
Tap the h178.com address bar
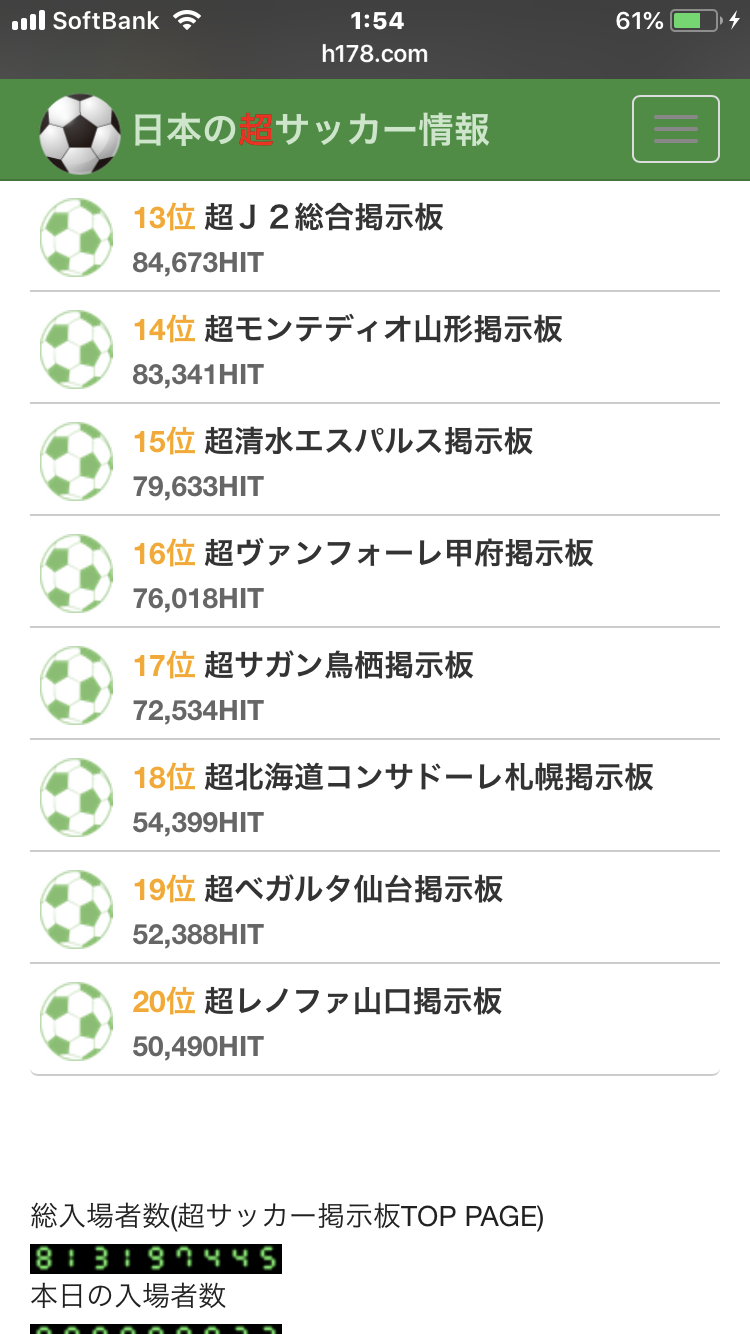(x=375, y=54)
